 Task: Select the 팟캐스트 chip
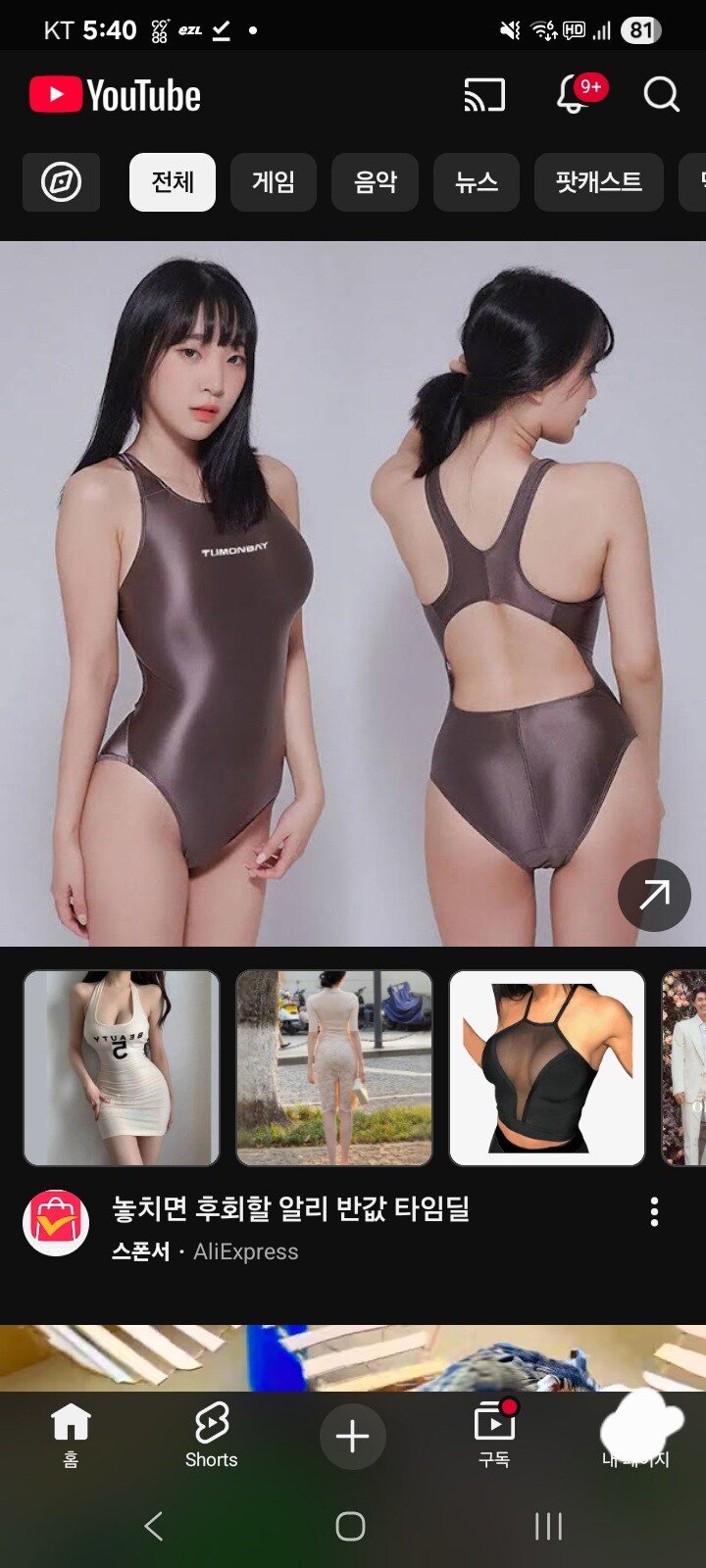tap(598, 182)
